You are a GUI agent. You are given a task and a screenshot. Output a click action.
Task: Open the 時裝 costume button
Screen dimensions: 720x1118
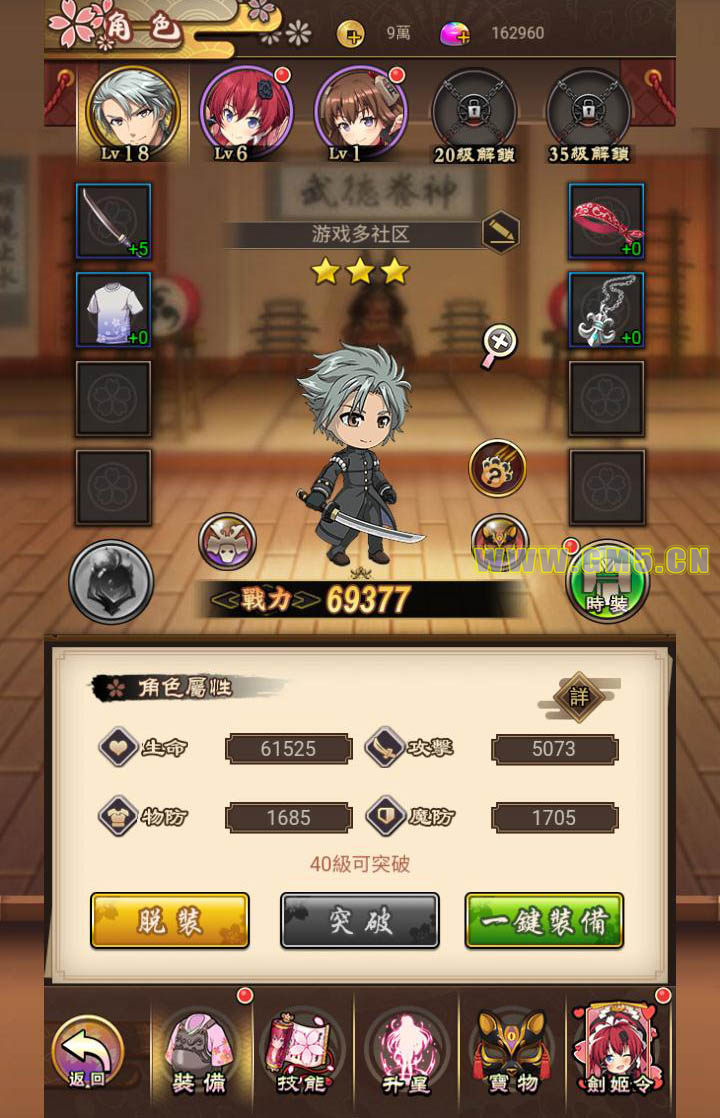pos(607,582)
